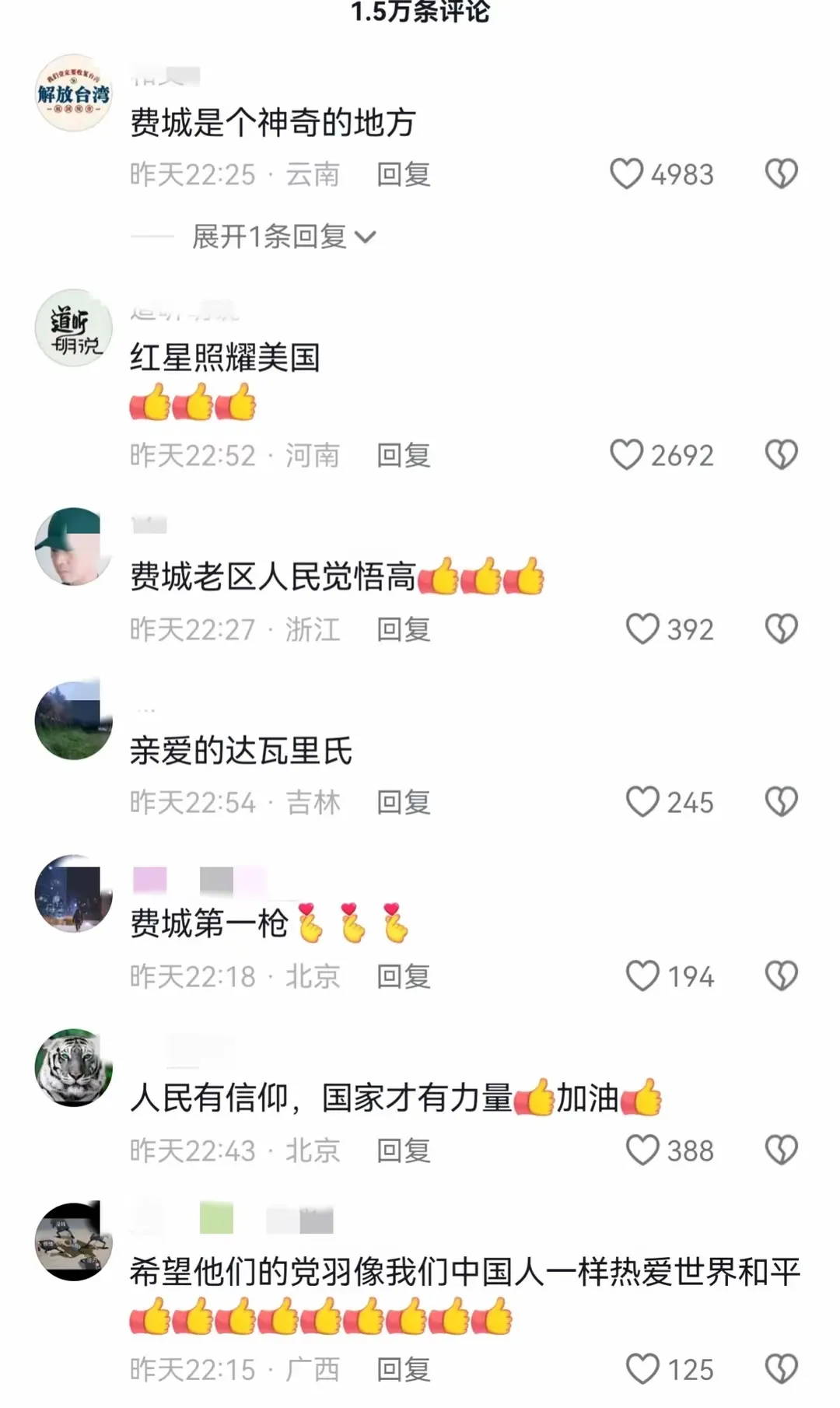Screen dimensions: 840x1408
Task: Dislike the comment 费城第一枪
Action: click(x=781, y=976)
